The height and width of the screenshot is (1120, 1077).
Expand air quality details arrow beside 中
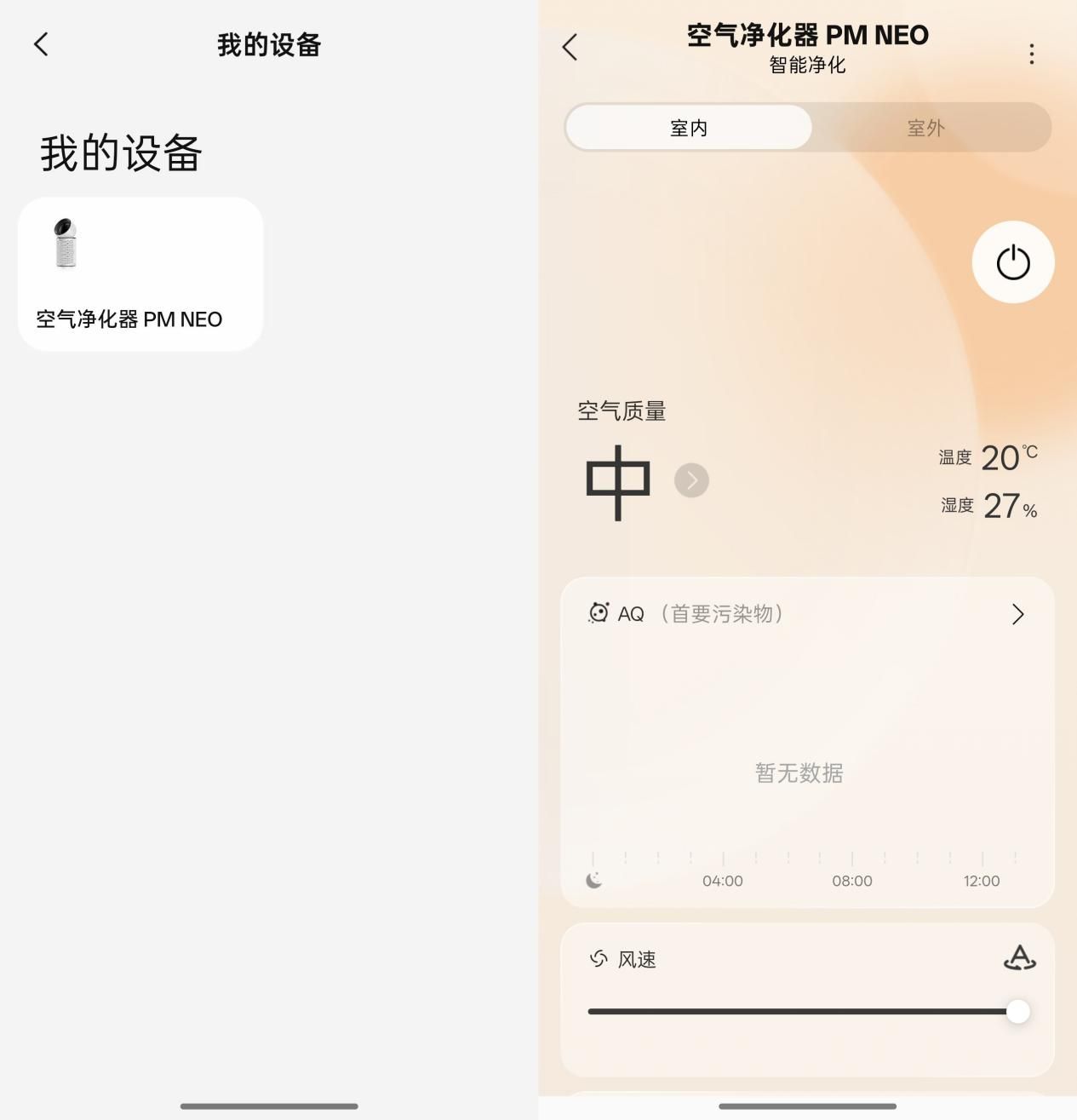[691, 480]
